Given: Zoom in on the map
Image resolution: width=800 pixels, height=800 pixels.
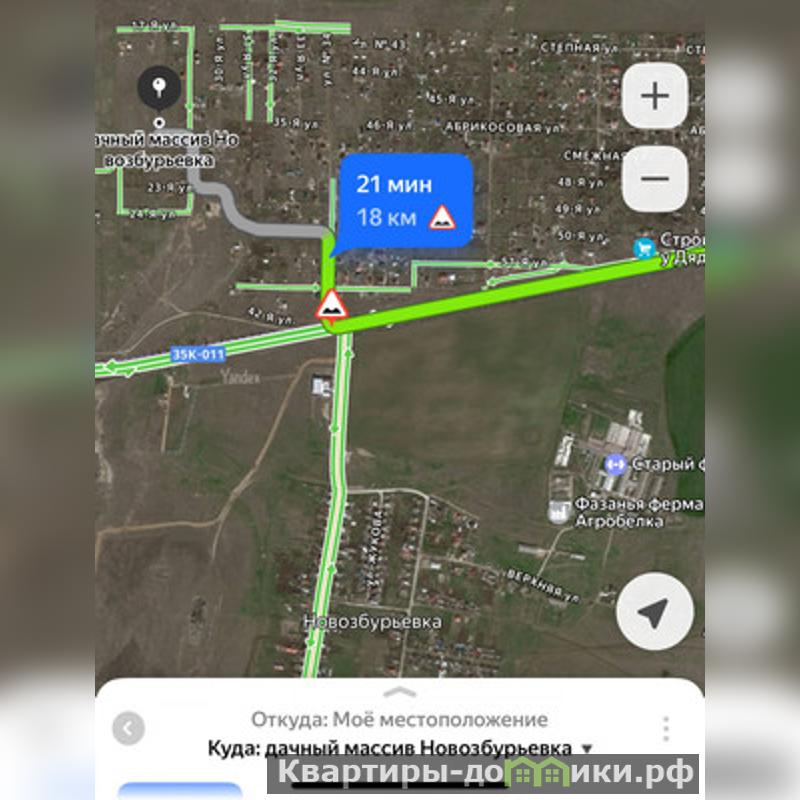Looking at the screenshot, I should (x=655, y=97).
